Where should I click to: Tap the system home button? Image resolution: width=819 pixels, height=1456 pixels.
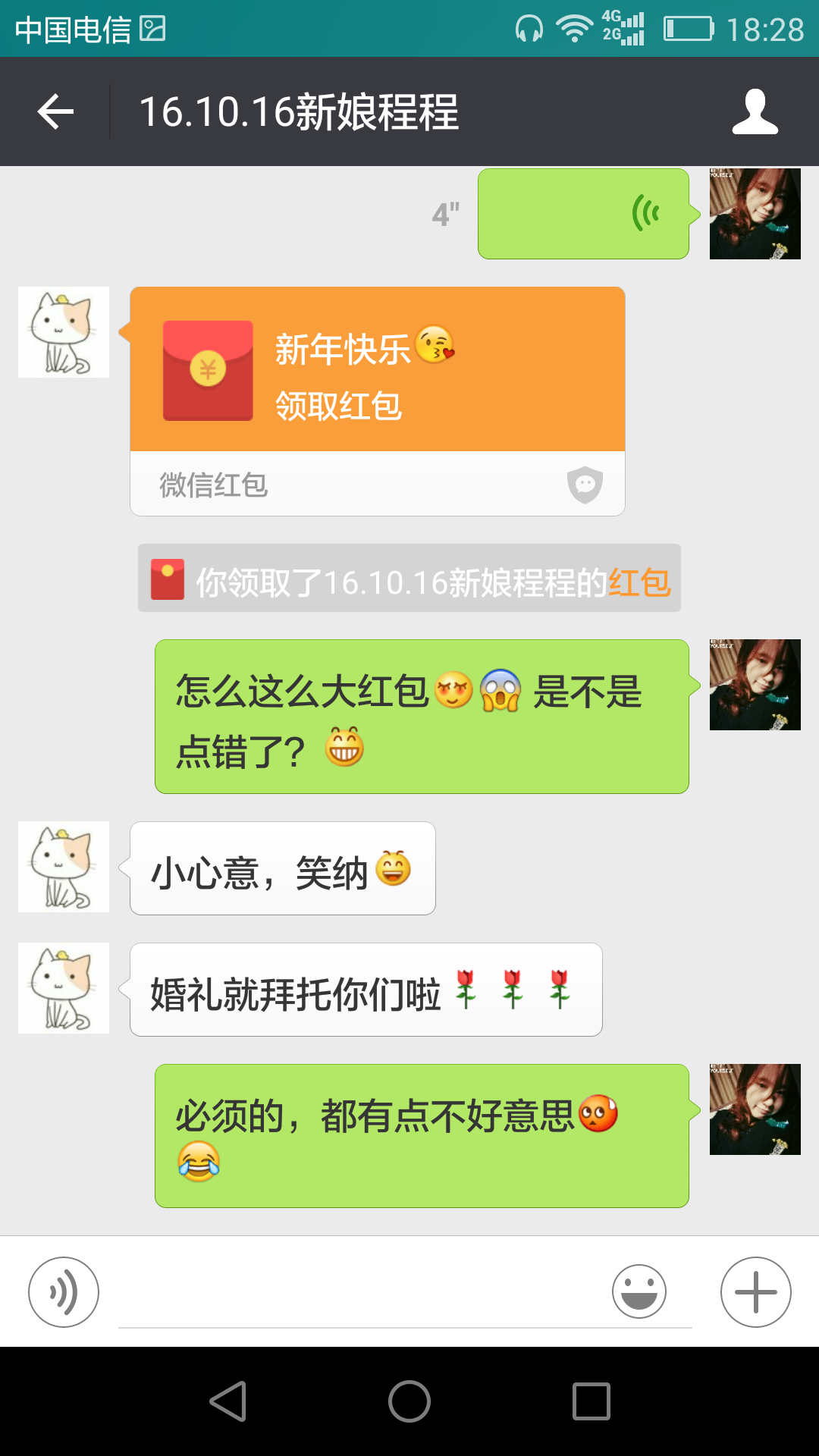(x=409, y=1401)
